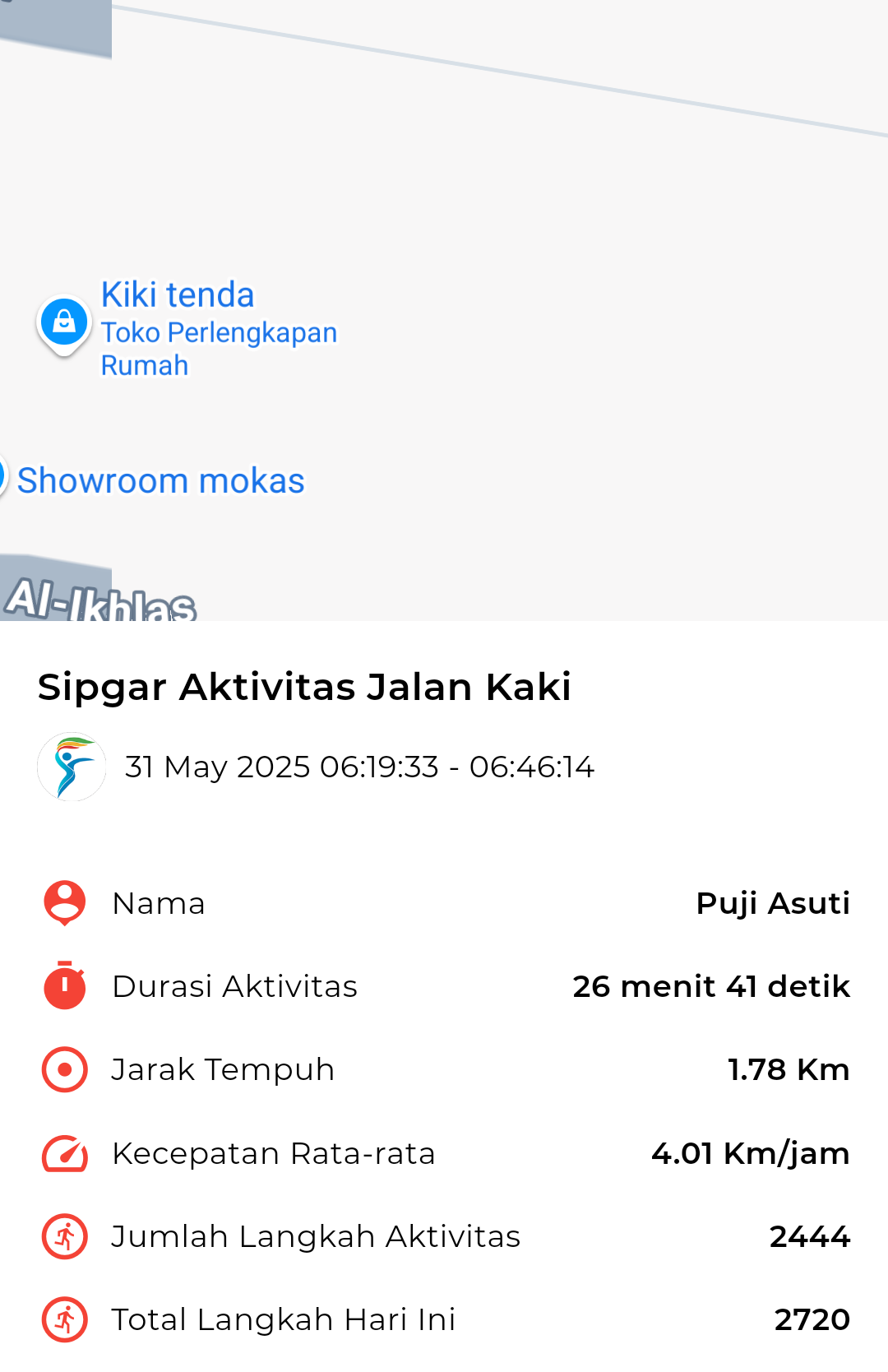This screenshot has height=1372, width=888.
Task: Open the Kiki tenda shop map marker
Action: coord(64,322)
